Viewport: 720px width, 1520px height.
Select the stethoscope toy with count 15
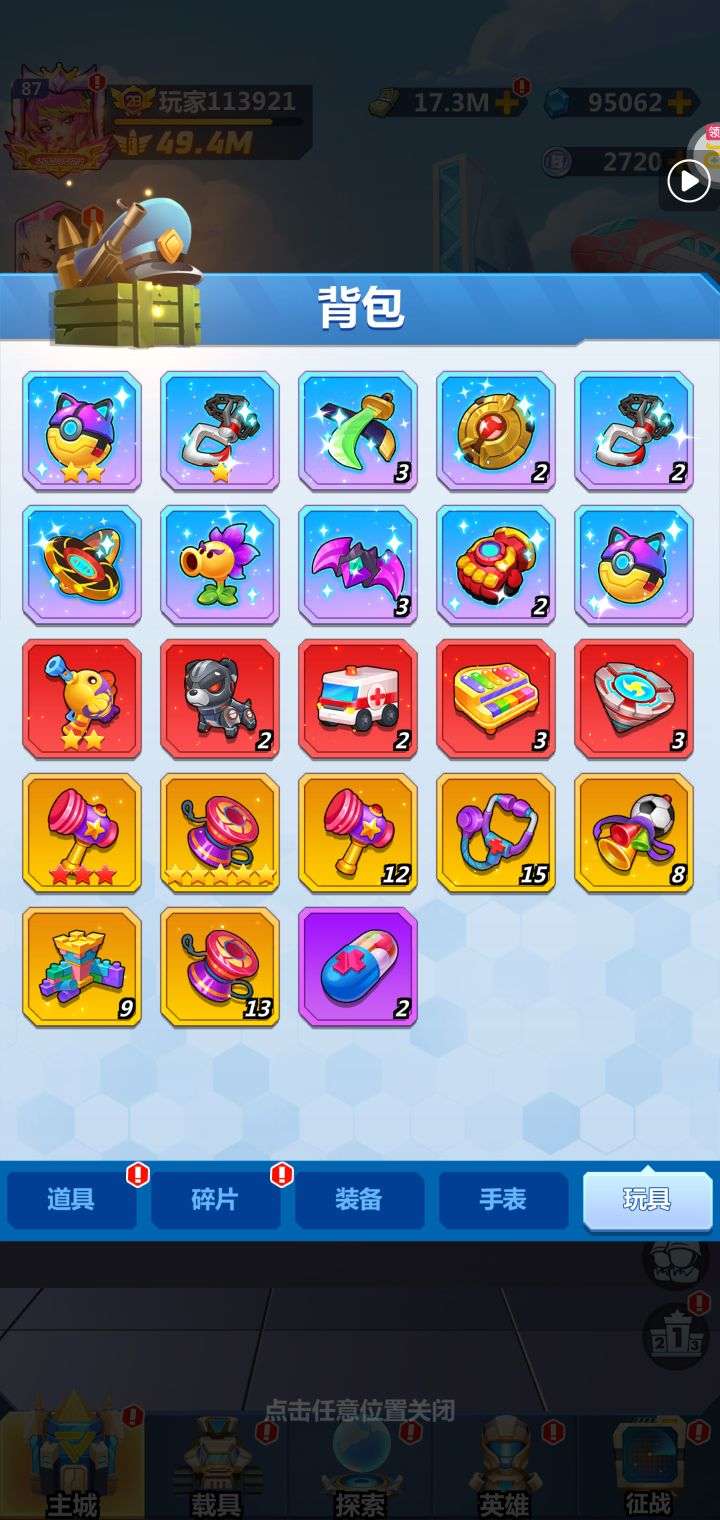click(x=496, y=833)
